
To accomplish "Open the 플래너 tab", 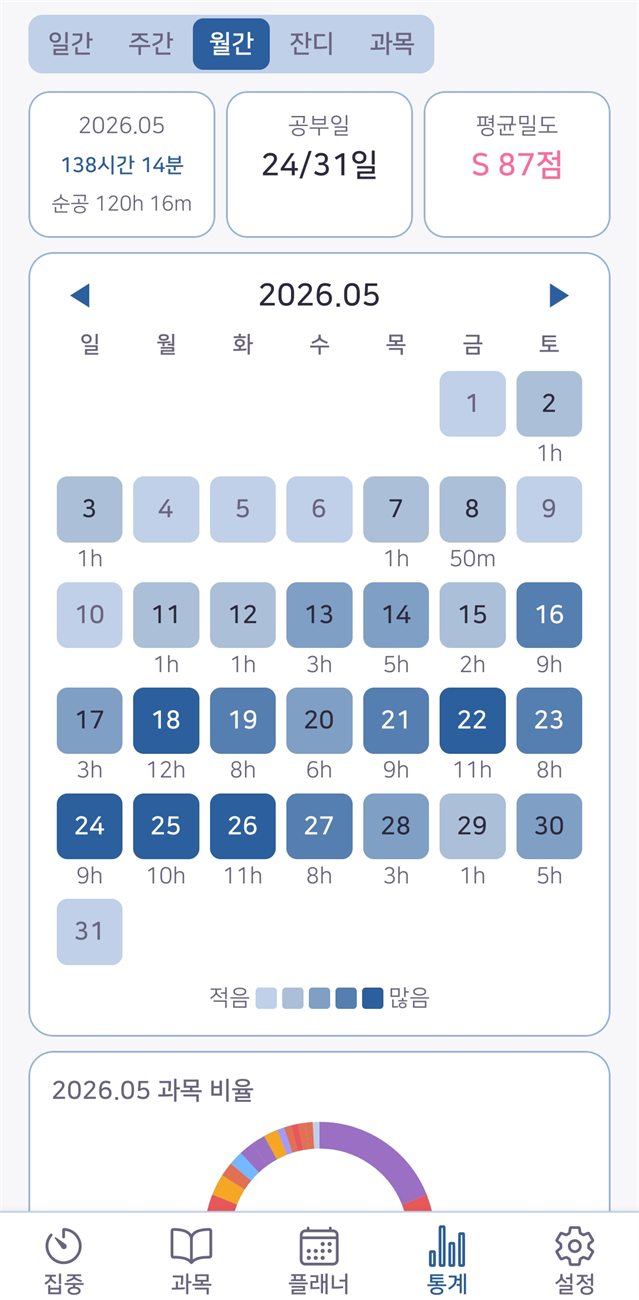I will (x=319, y=1260).
